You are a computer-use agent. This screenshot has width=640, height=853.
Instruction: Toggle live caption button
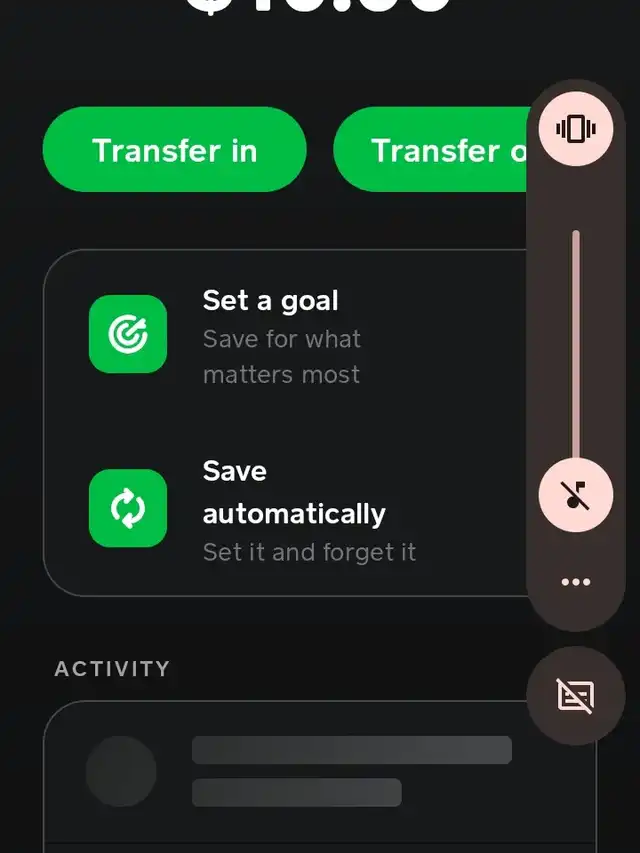tap(575, 695)
